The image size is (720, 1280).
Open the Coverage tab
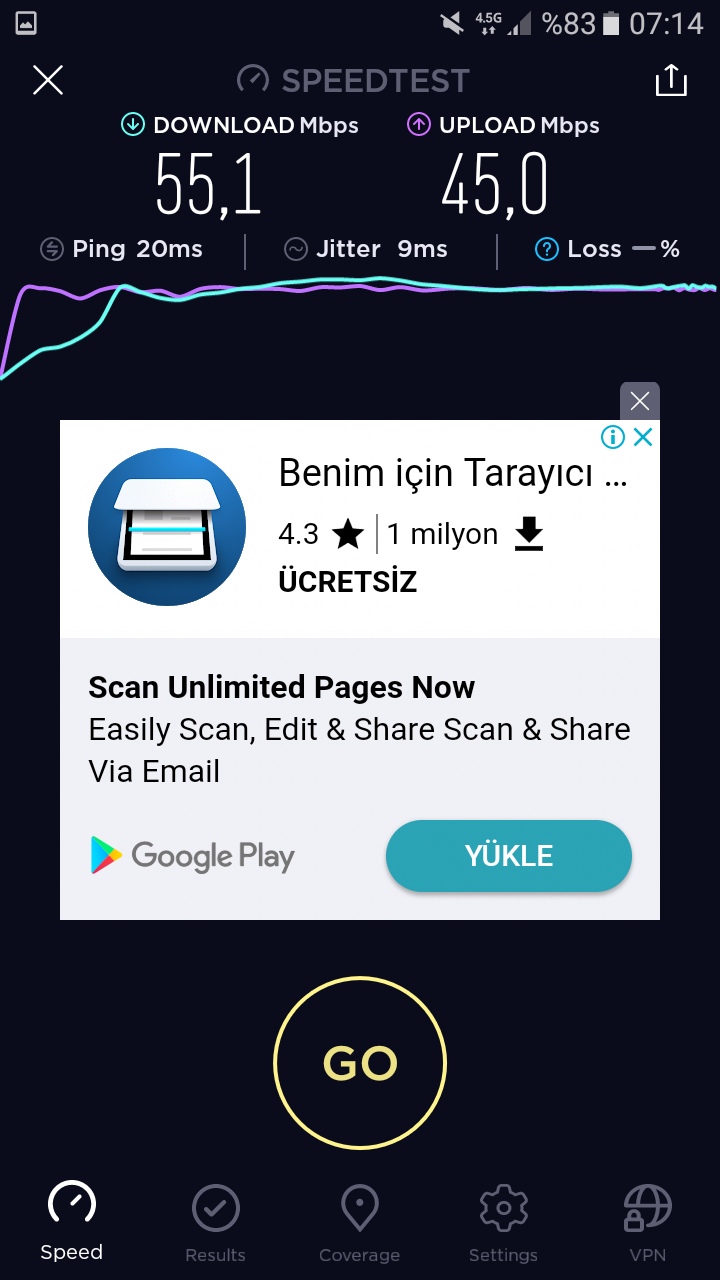point(359,1224)
